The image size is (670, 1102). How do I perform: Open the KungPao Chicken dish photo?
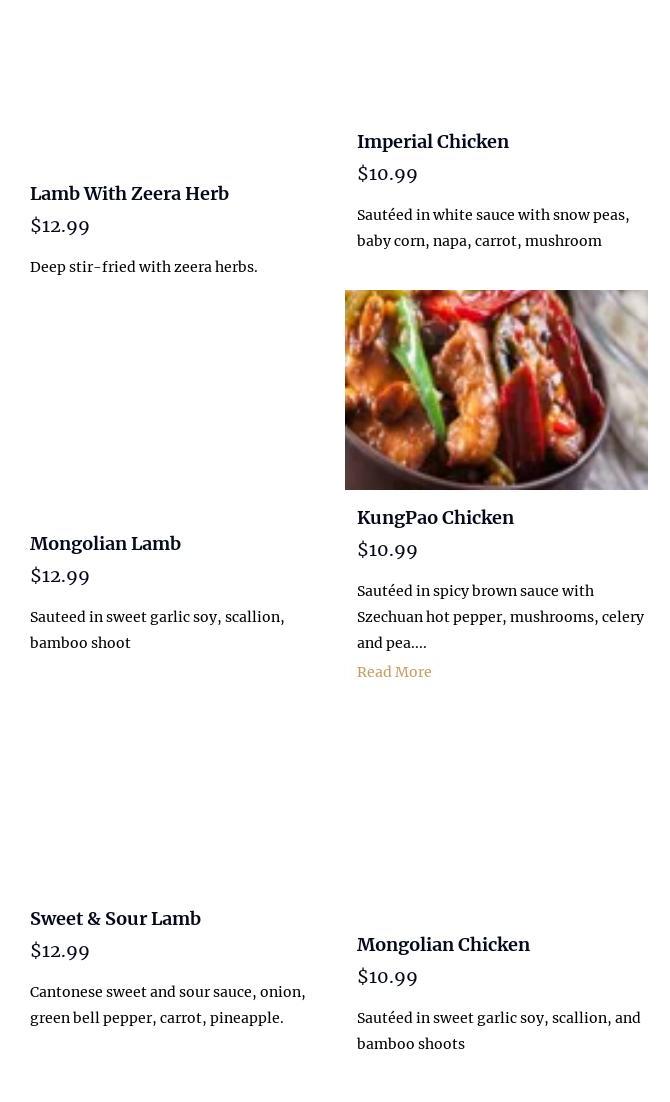496,390
